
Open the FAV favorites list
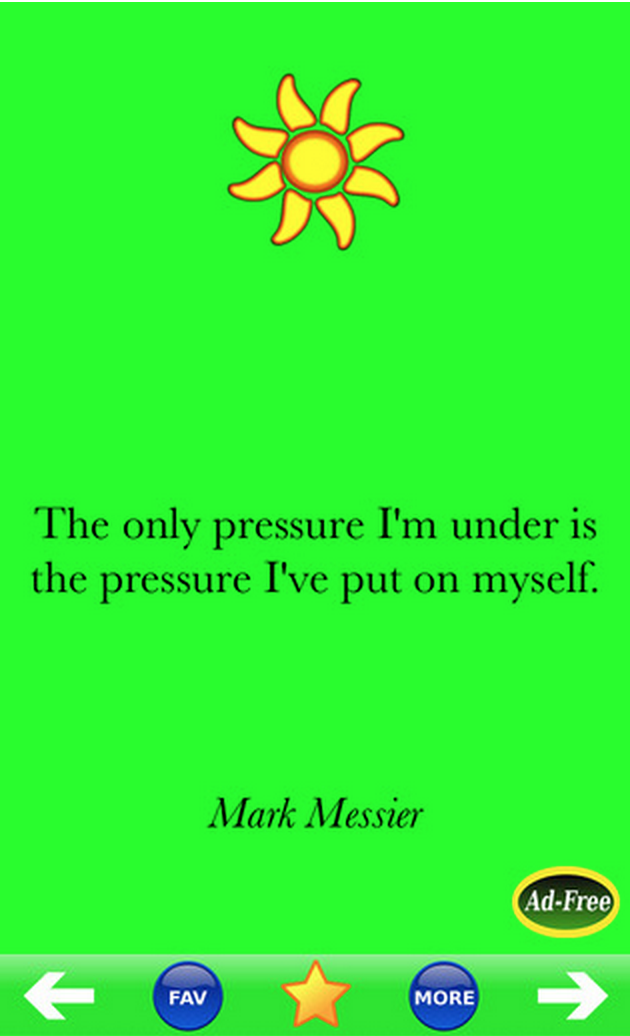tap(188, 996)
